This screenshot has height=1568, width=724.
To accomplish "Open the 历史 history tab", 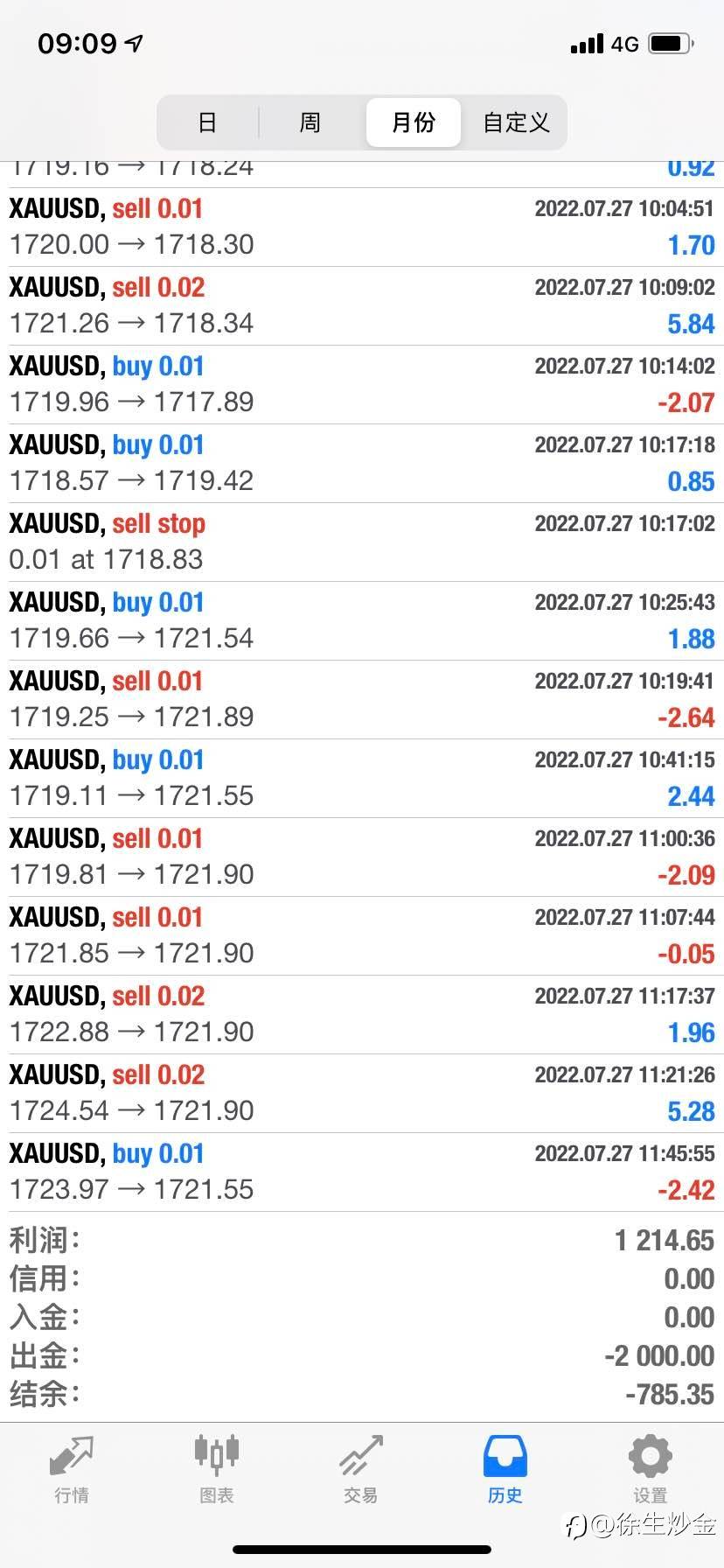I will click(505, 1469).
